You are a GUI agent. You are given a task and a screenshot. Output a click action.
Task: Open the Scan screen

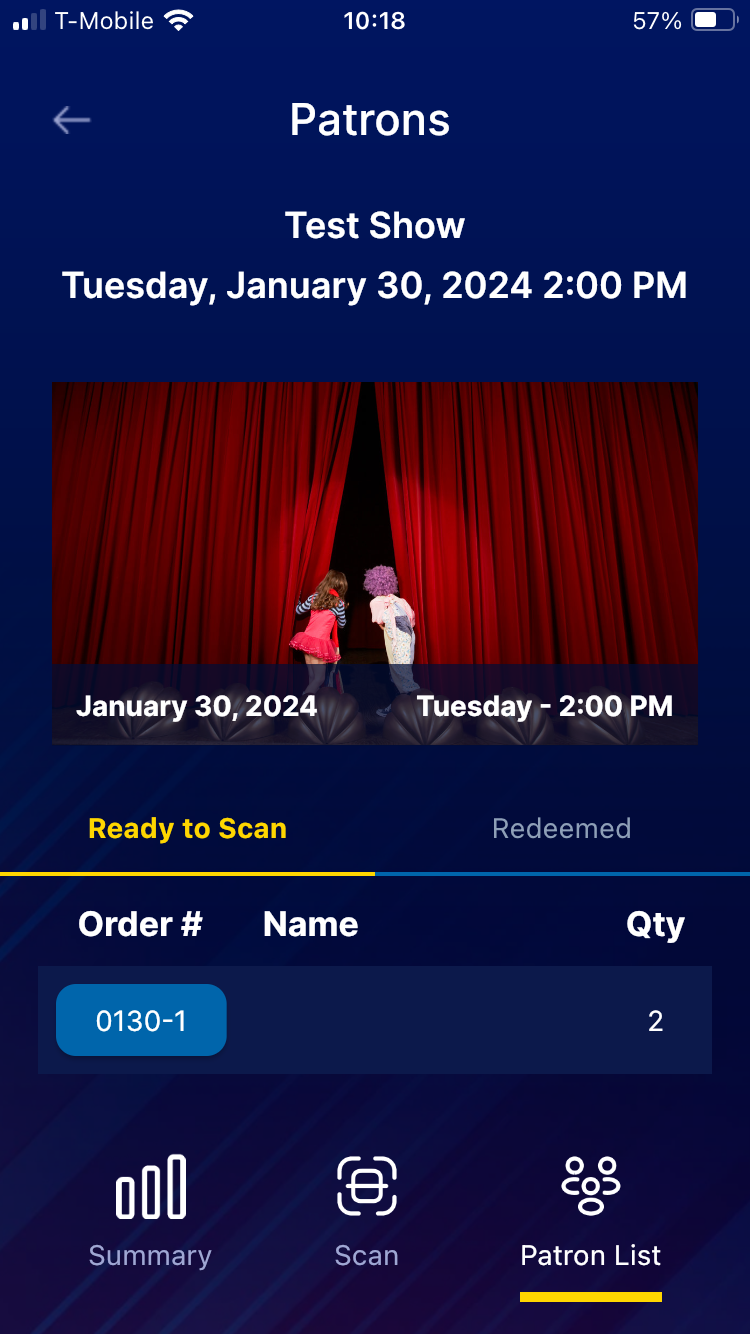pos(367,1211)
